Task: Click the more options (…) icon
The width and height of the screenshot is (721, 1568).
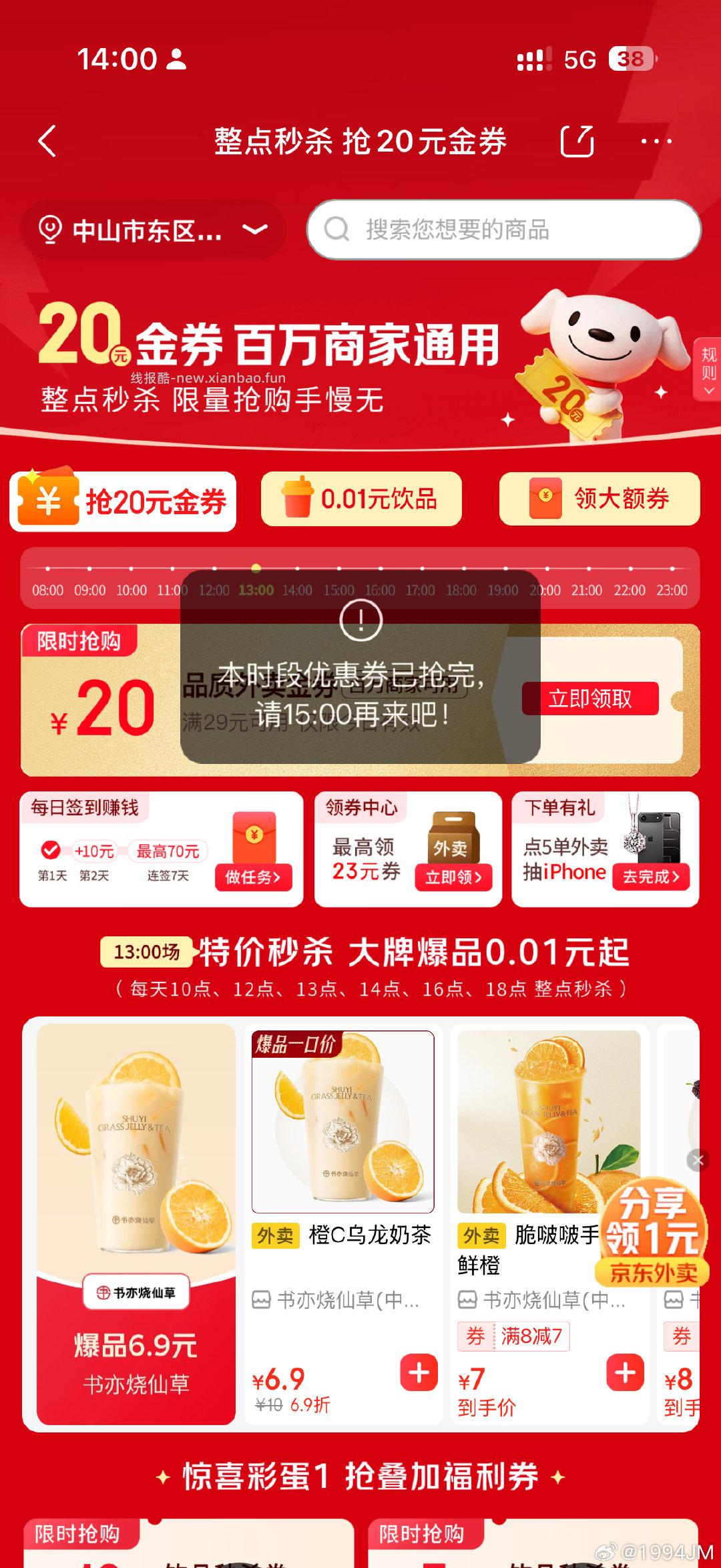Action: [655, 142]
